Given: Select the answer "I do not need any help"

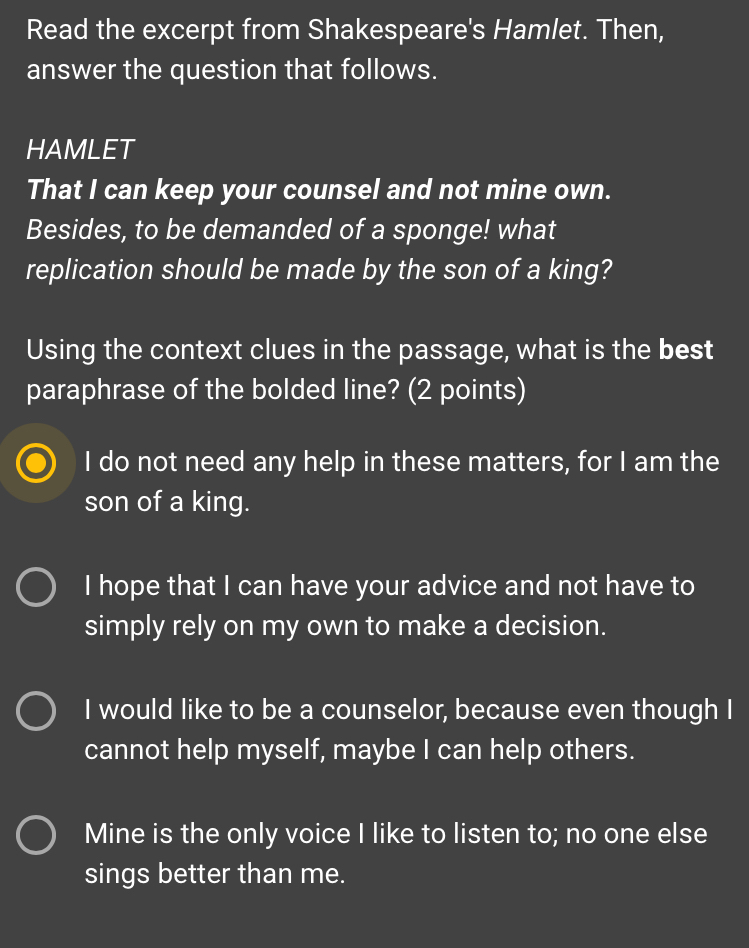Looking at the screenshot, I should click(37, 463).
